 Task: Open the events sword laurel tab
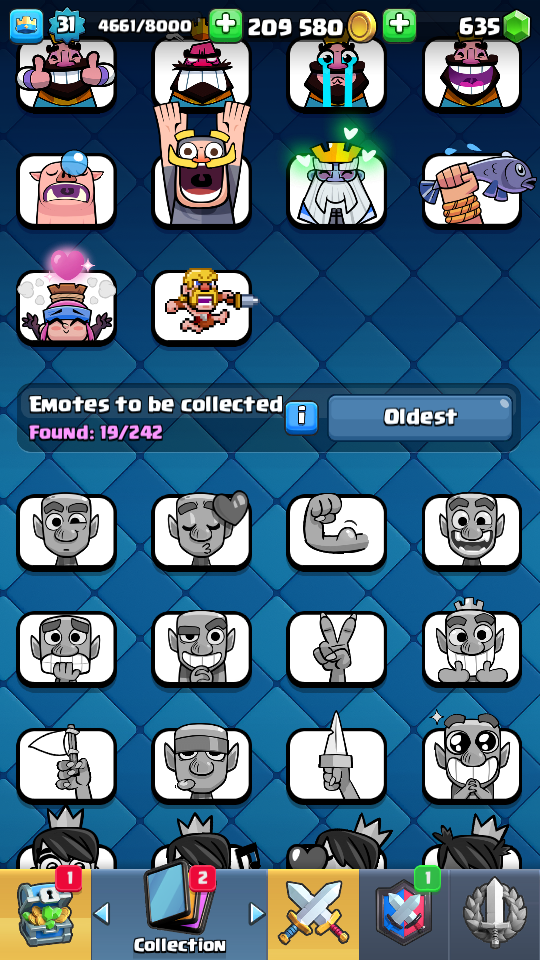pyautogui.click(x=495, y=914)
